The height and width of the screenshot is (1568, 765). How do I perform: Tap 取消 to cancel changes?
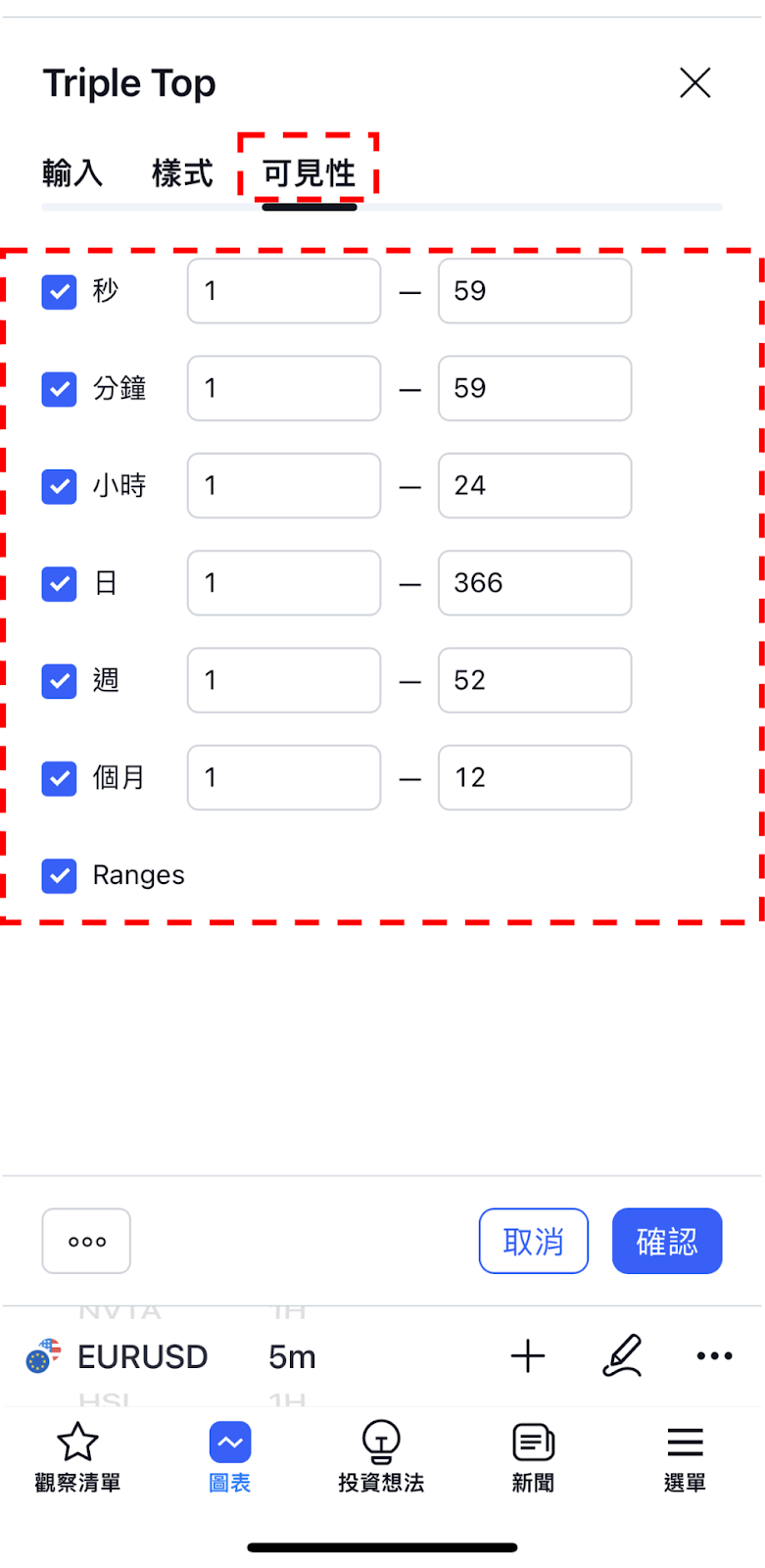pyautogui.click(x=534, y=1241)
